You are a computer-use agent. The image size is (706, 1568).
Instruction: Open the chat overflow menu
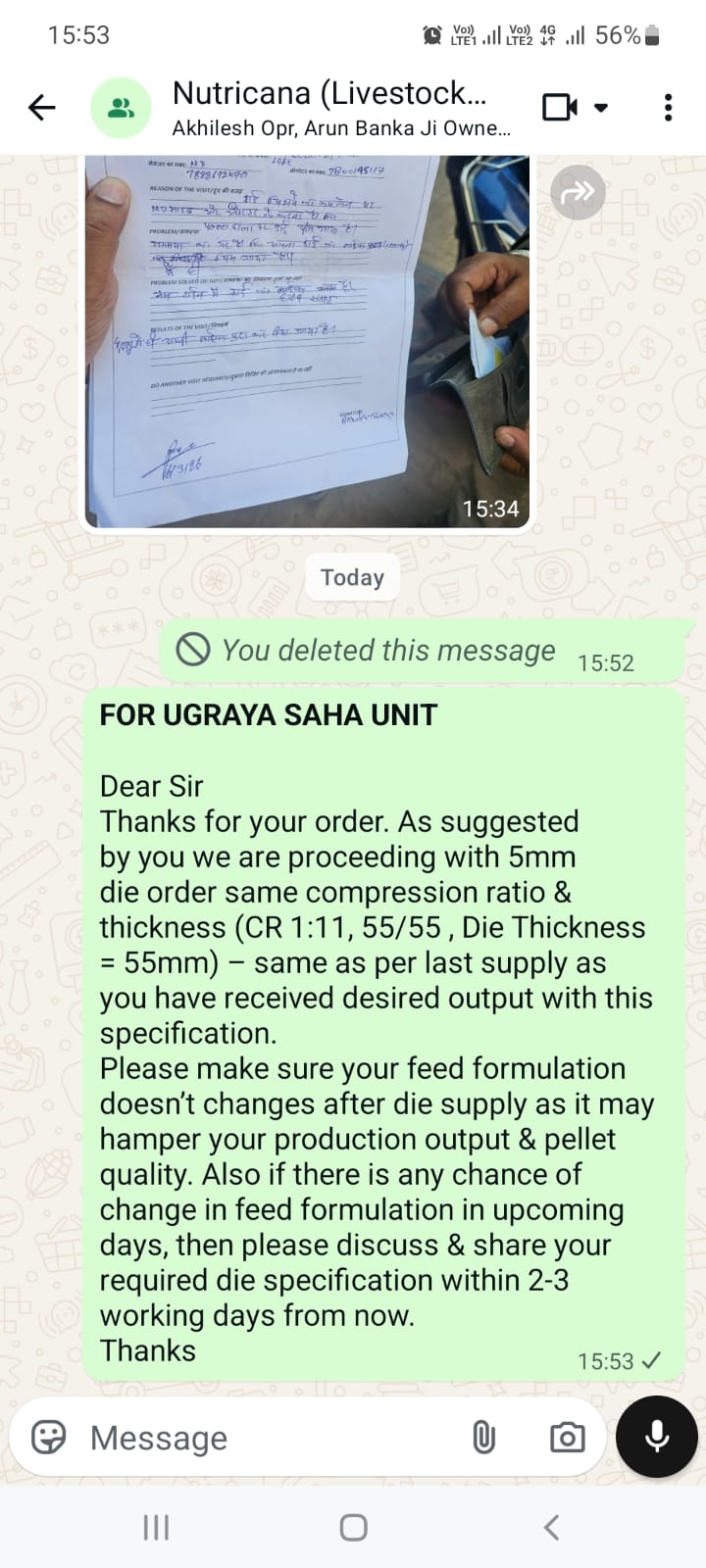[x=668, y=107]
